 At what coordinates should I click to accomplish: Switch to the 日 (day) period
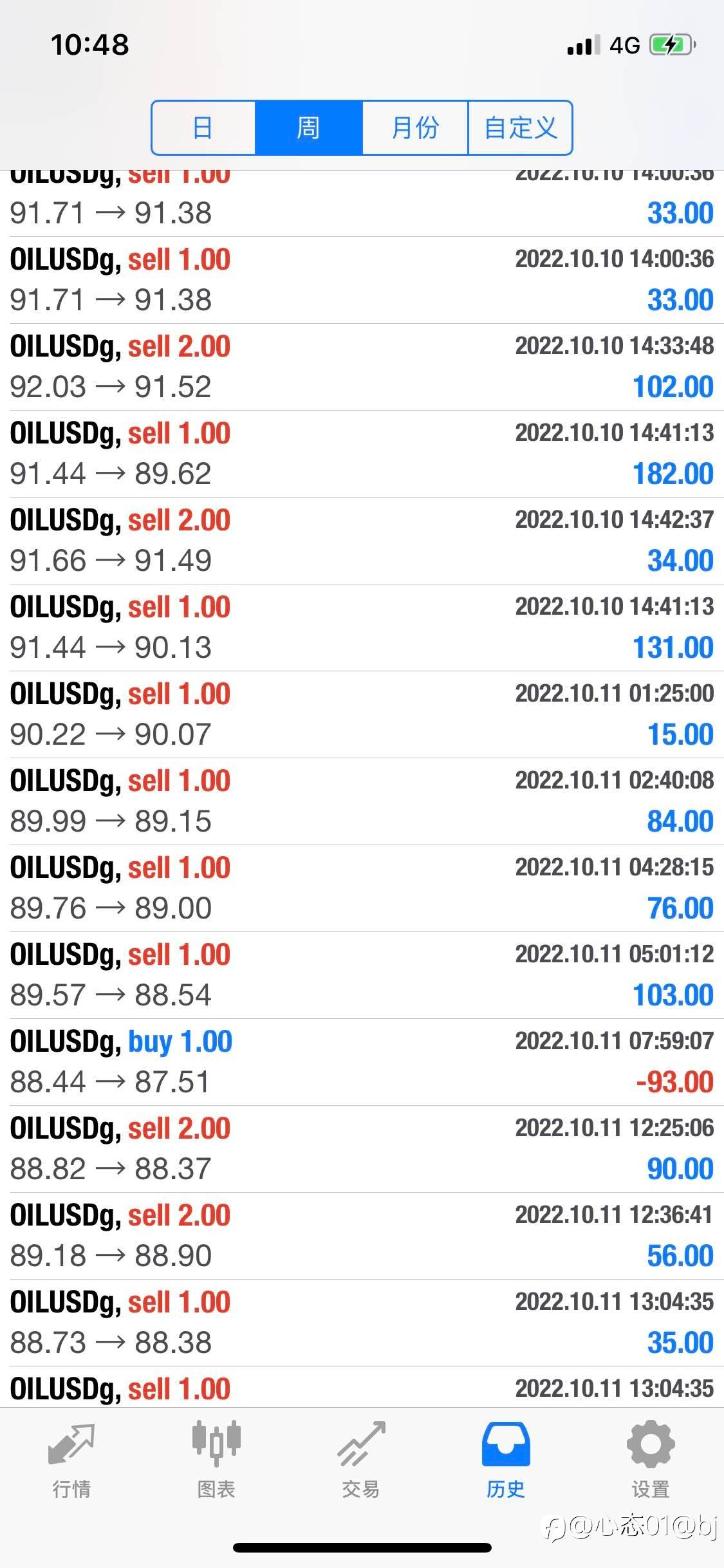(203, 127)
